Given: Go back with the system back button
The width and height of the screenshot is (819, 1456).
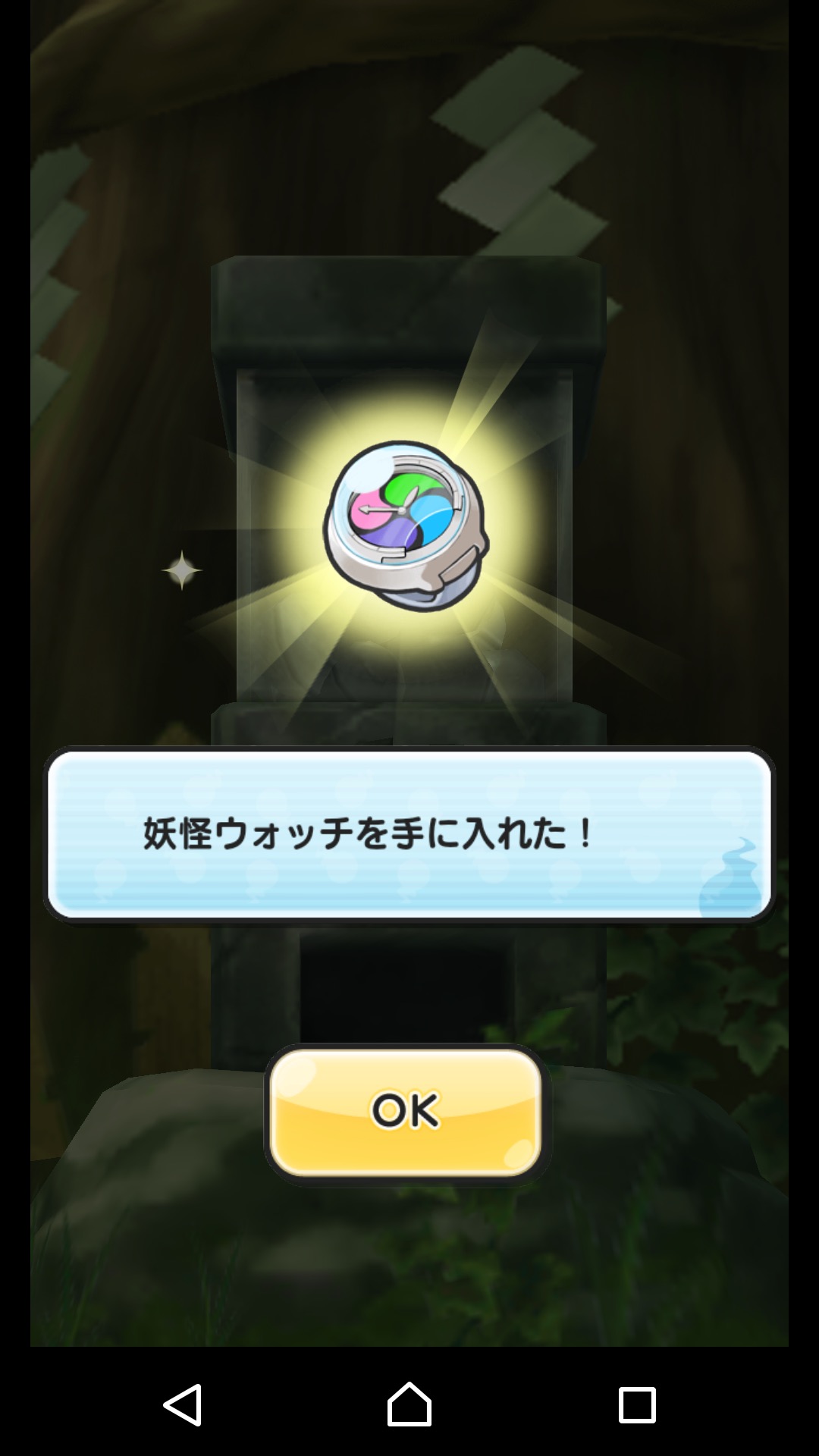Looking at the screenshot, I should pyautogui.click(x=183, y=1404).
